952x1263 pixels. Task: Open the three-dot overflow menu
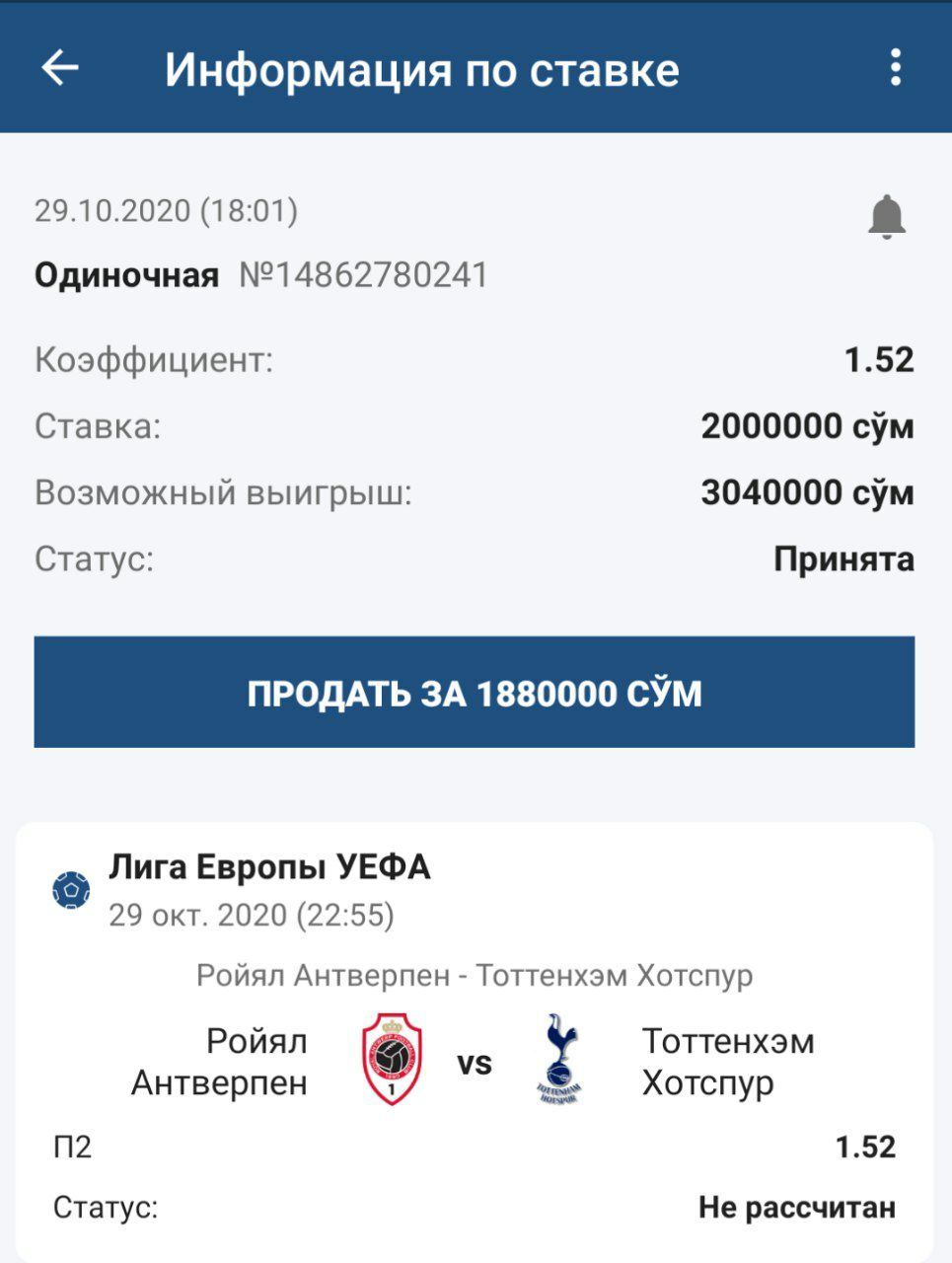(895, 68)
